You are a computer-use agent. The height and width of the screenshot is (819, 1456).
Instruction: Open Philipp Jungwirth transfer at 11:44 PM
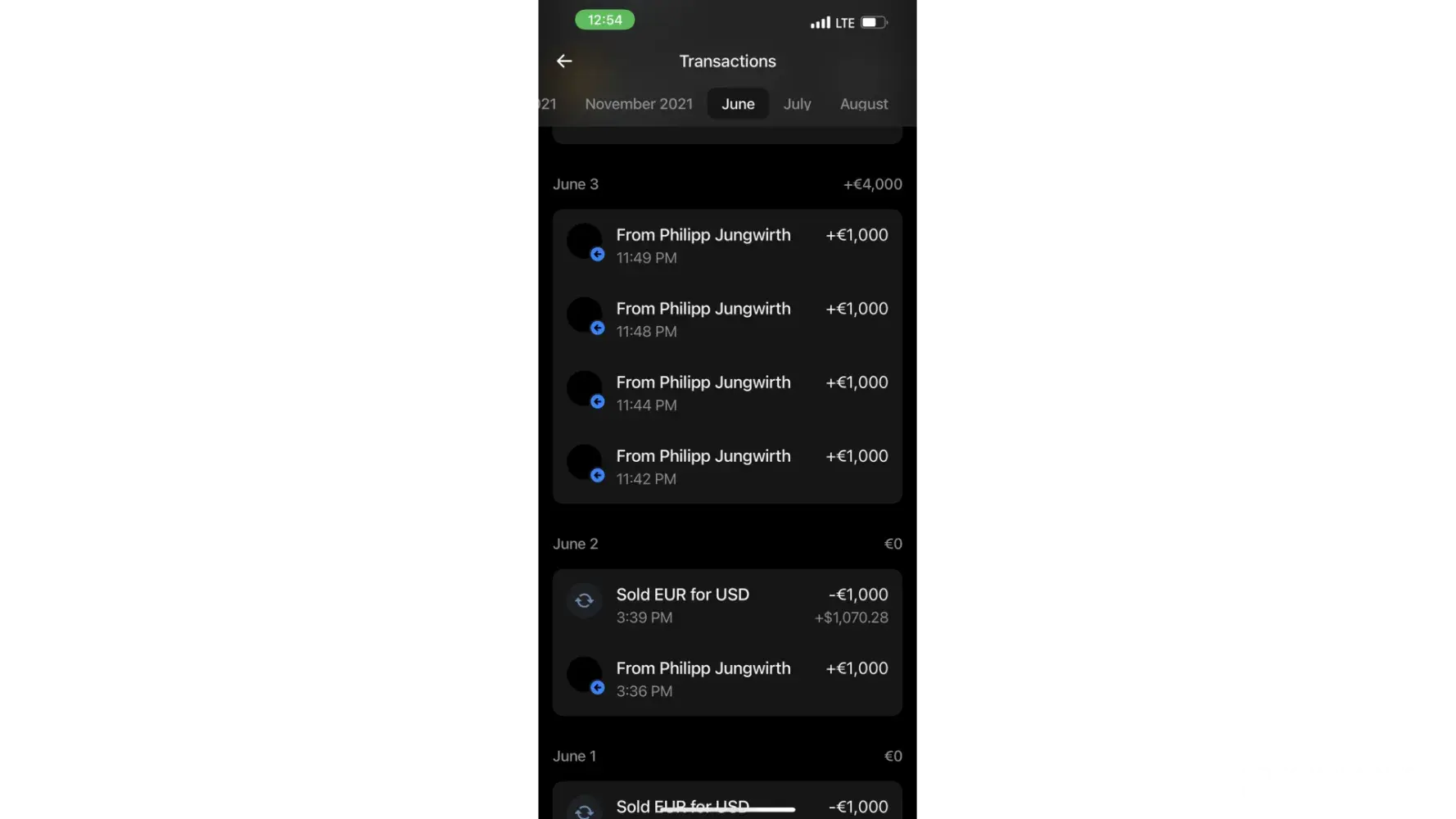point(727,393)
